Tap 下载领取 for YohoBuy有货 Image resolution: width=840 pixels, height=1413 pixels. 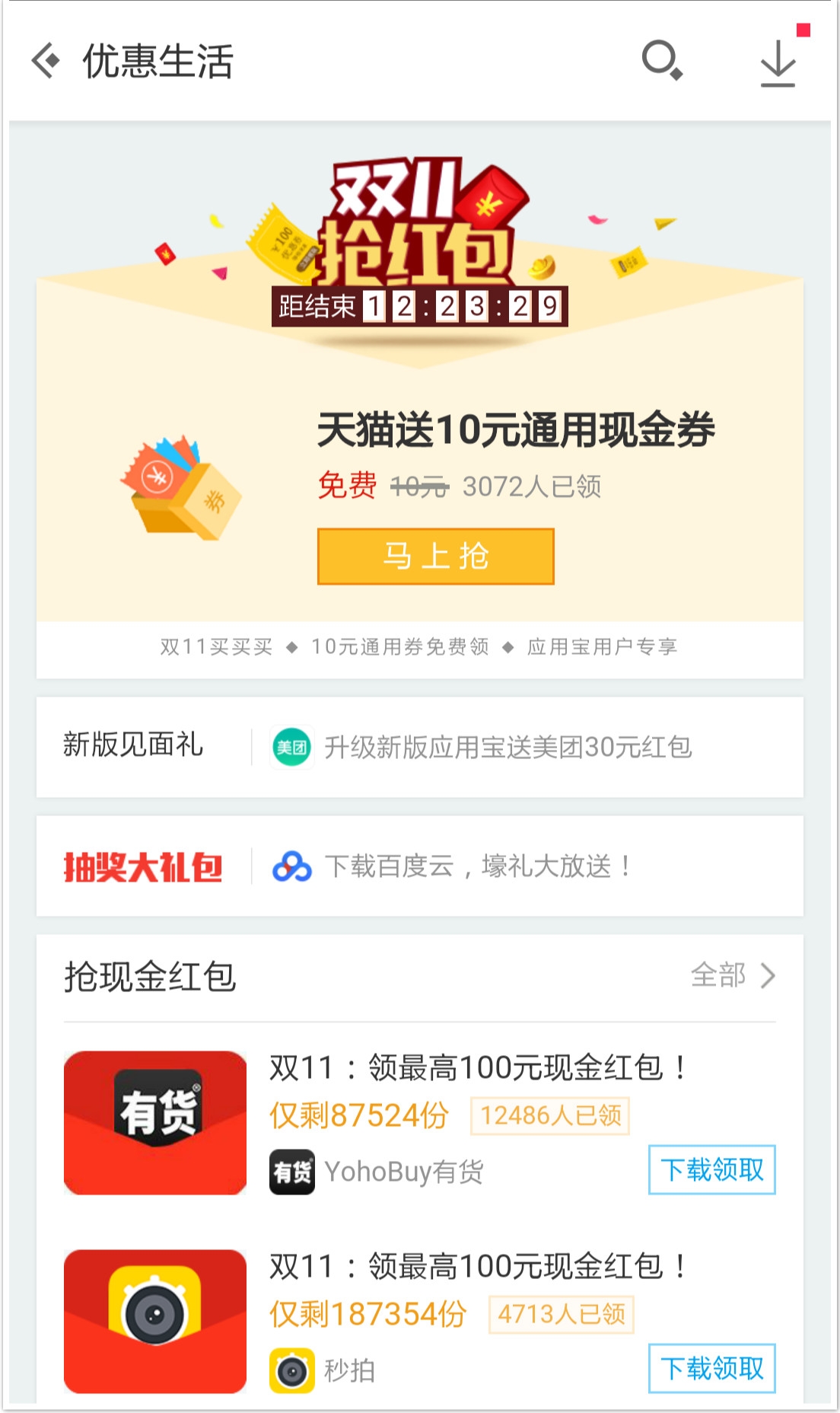(x=711, y=1169)
